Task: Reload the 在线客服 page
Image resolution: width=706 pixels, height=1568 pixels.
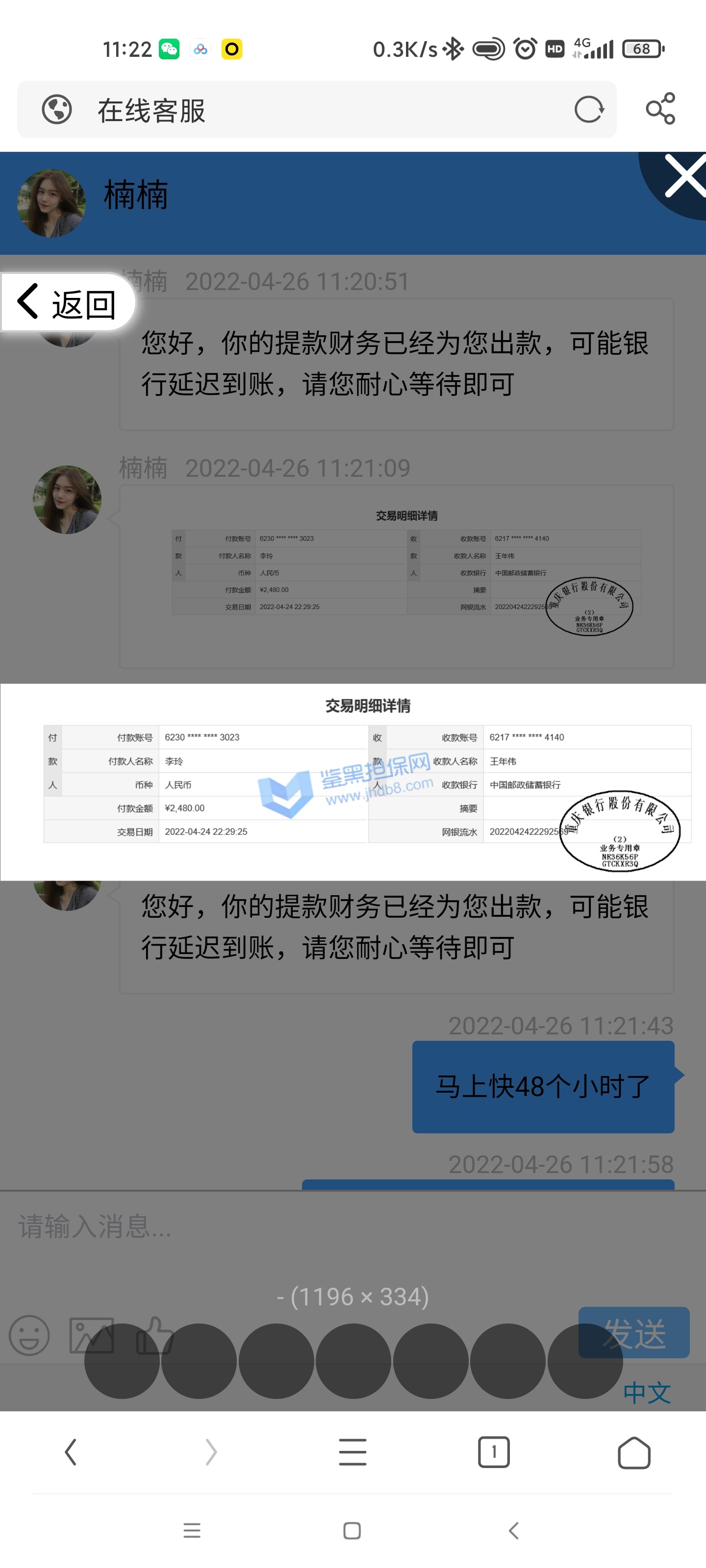Action: pyautogui.click(x=588, y=110)
